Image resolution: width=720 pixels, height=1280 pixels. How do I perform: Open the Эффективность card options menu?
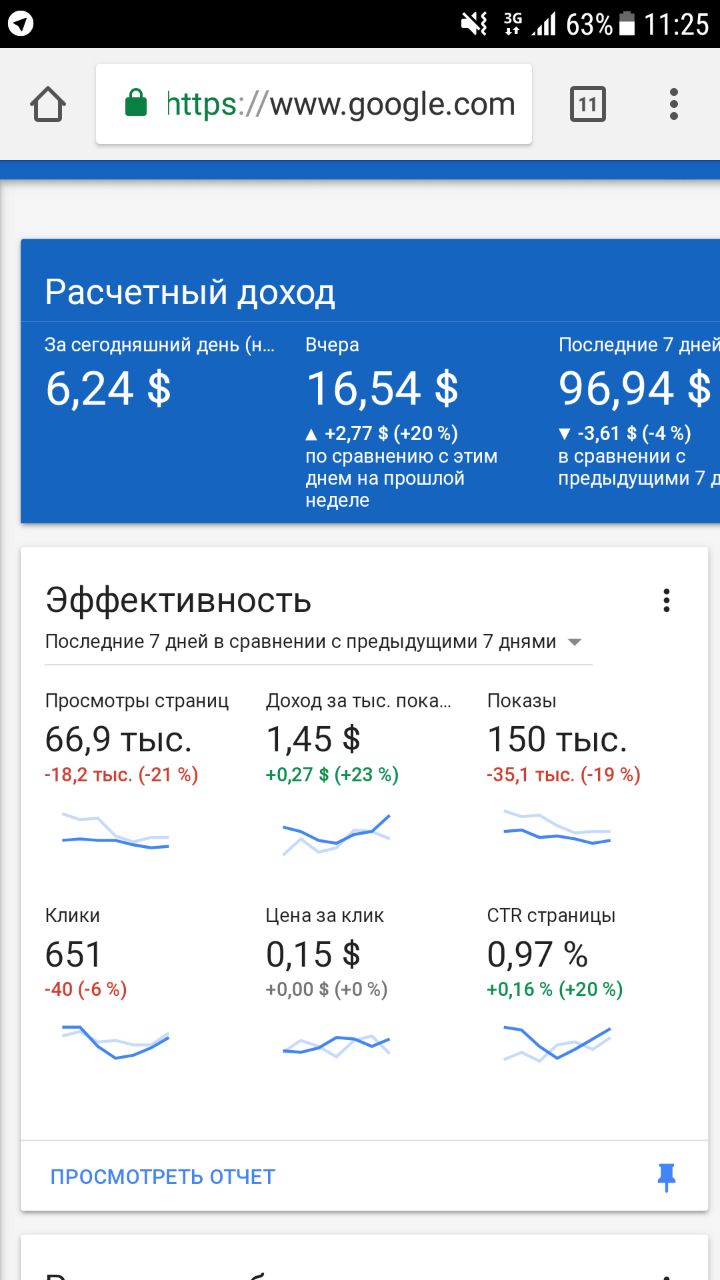pyautogui.click(x=666, y=600)
